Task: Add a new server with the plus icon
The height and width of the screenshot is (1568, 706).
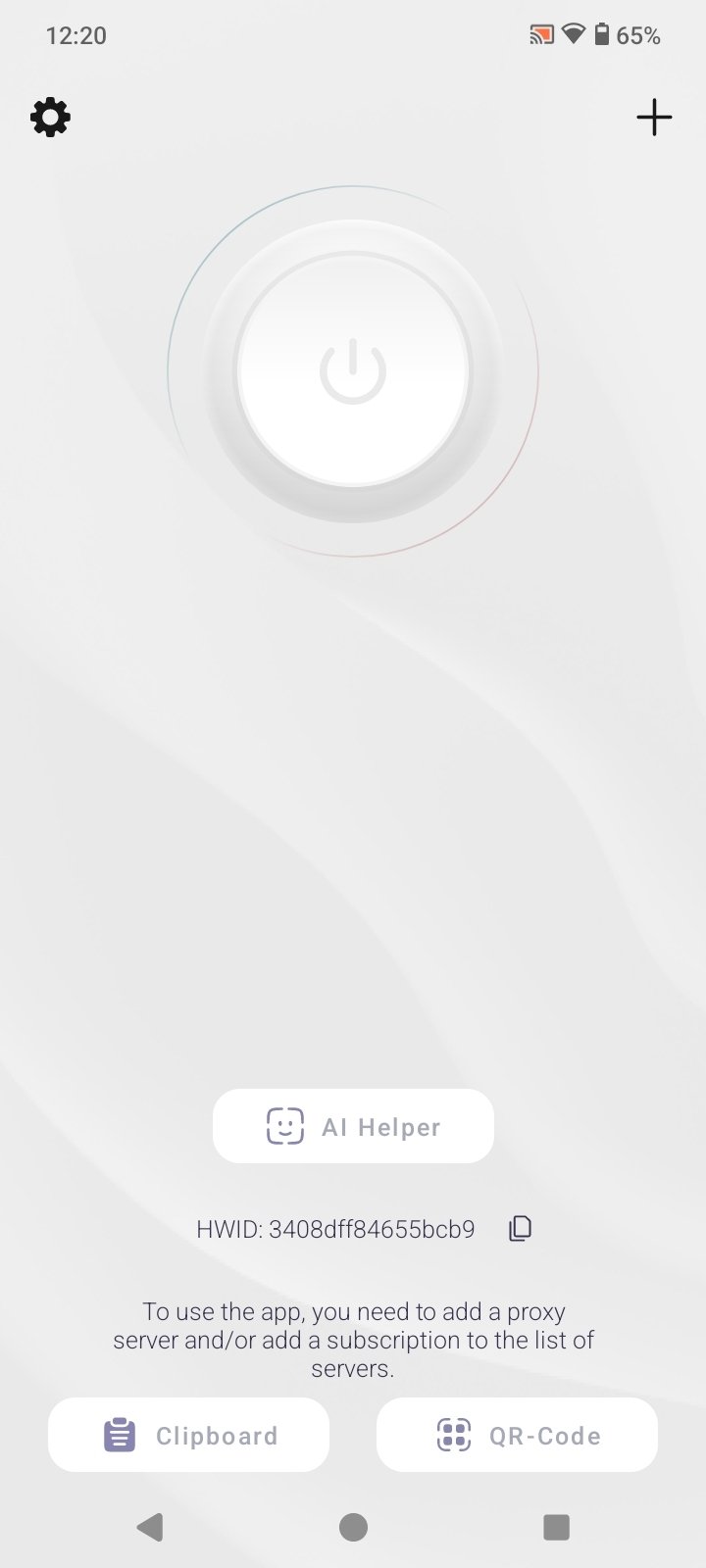Action: click(654, 118)
